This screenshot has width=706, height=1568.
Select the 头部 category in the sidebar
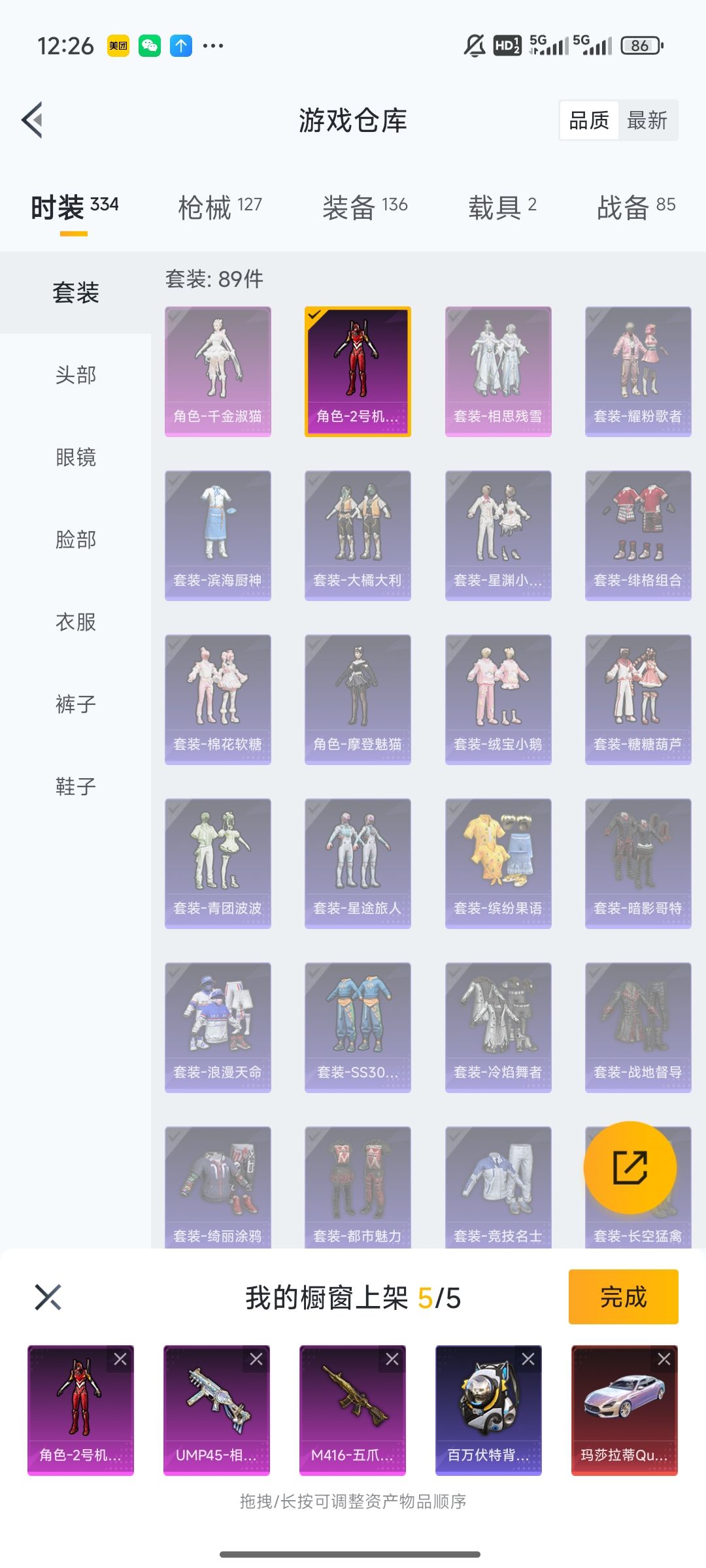click(76, 375)
